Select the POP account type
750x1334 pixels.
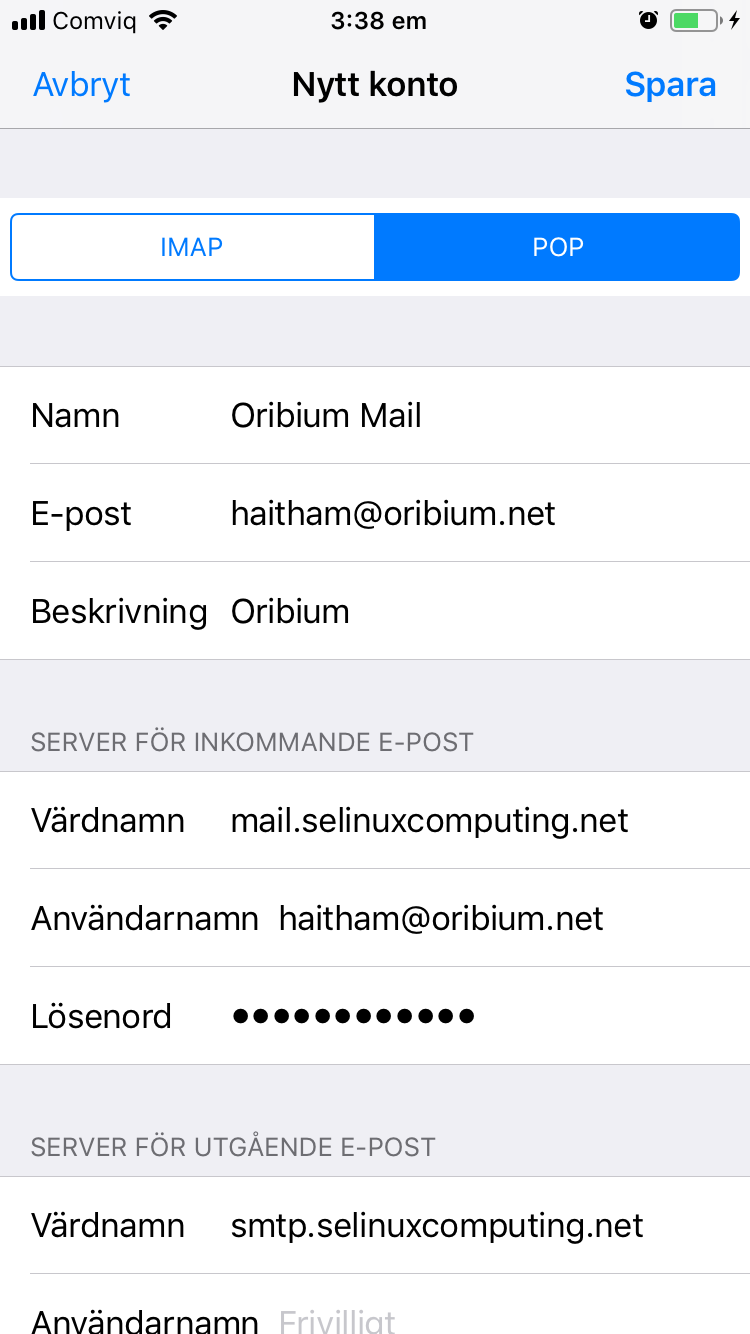tap(557, 247)
